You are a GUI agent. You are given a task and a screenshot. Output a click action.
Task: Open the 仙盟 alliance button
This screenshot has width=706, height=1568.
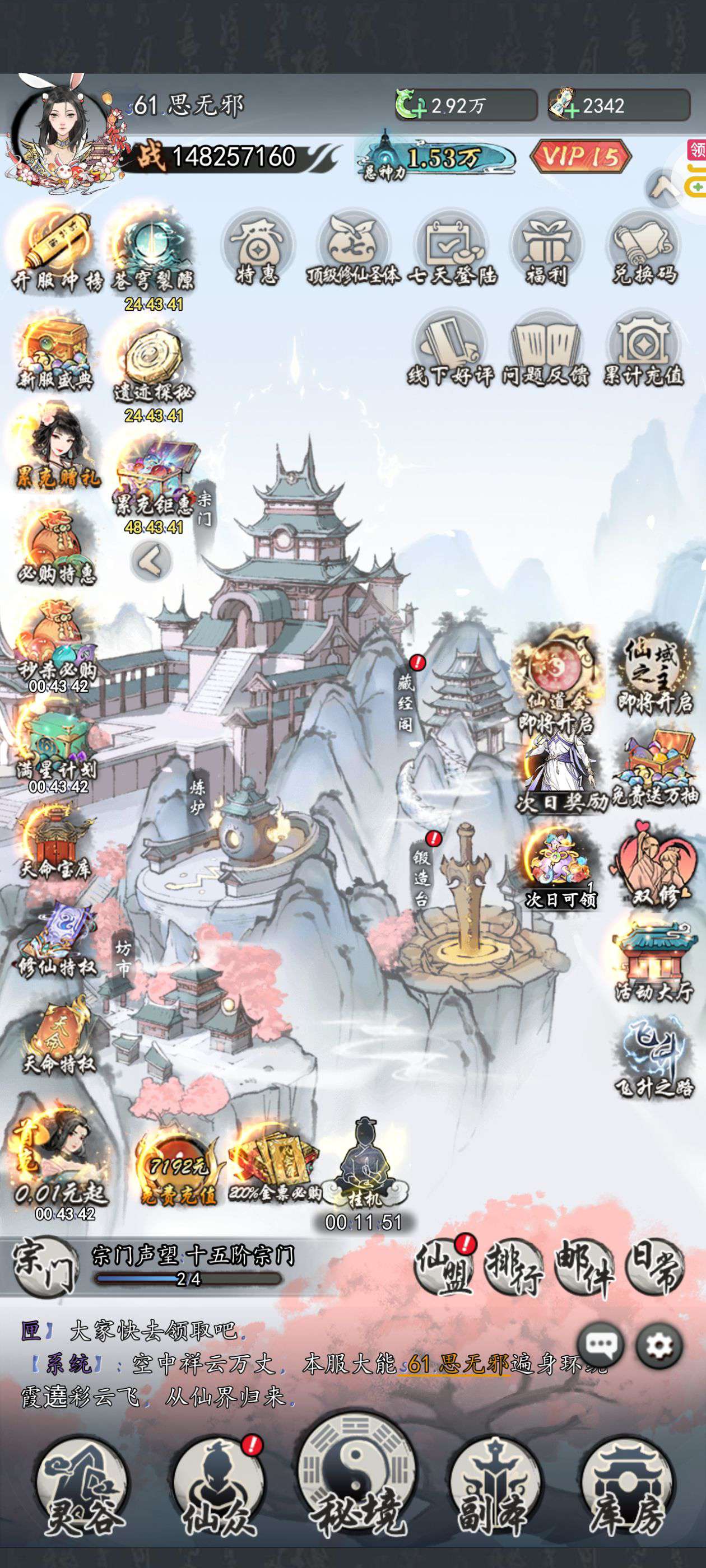pyautogui.click(x=443, y=1268)
